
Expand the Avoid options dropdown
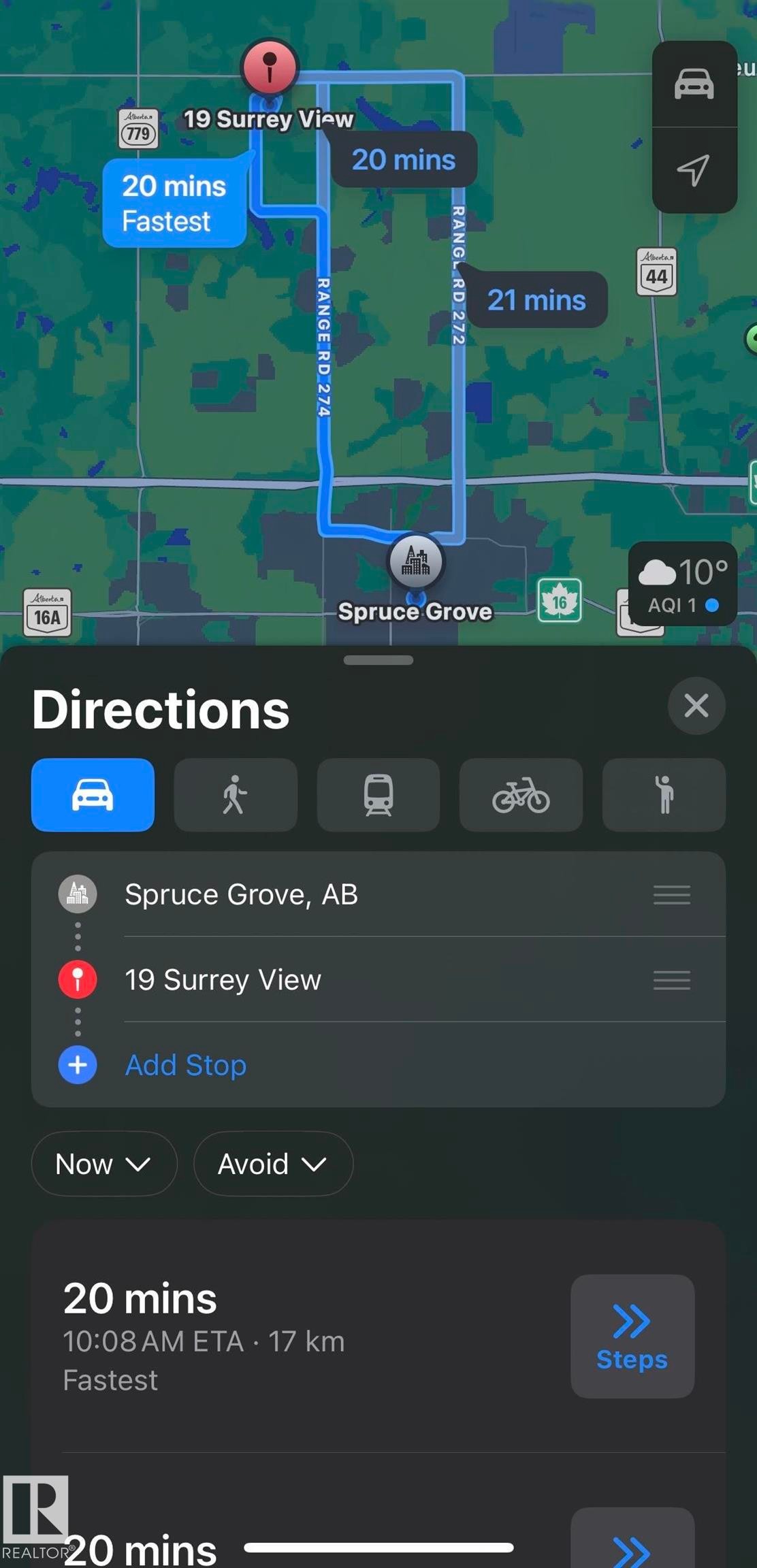click(x=273, y=1164)
